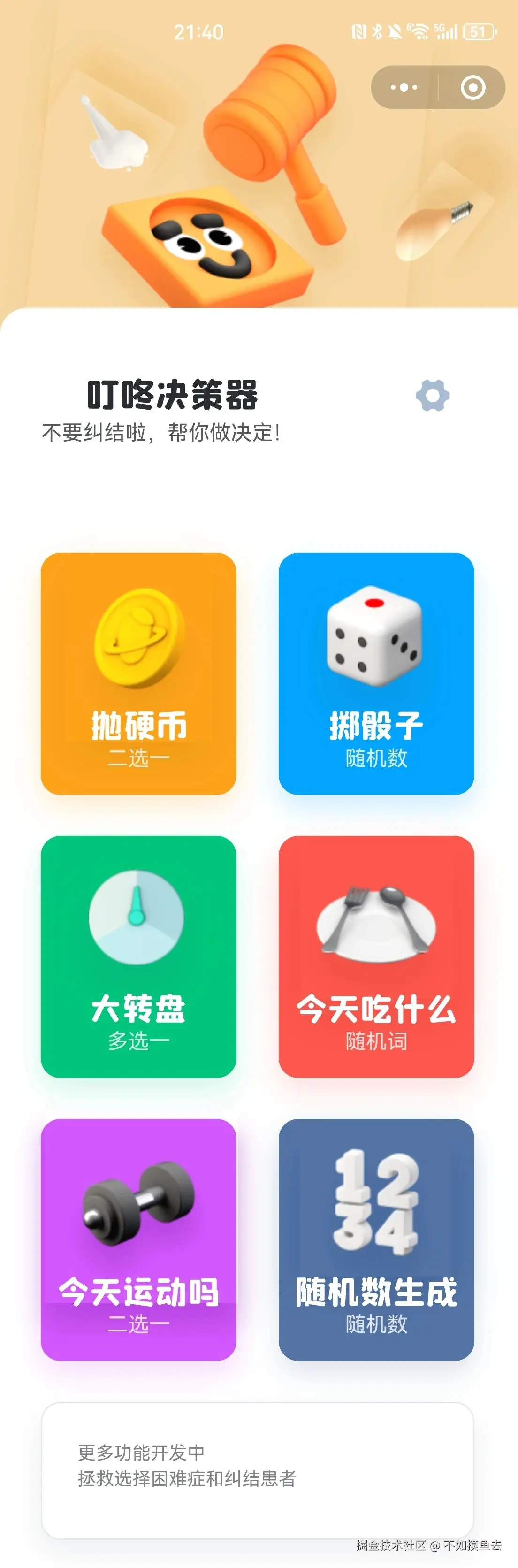Open the mini program more-options menu
The height and width of the screenshot is (1568, 518).
(x=404, y=87)
